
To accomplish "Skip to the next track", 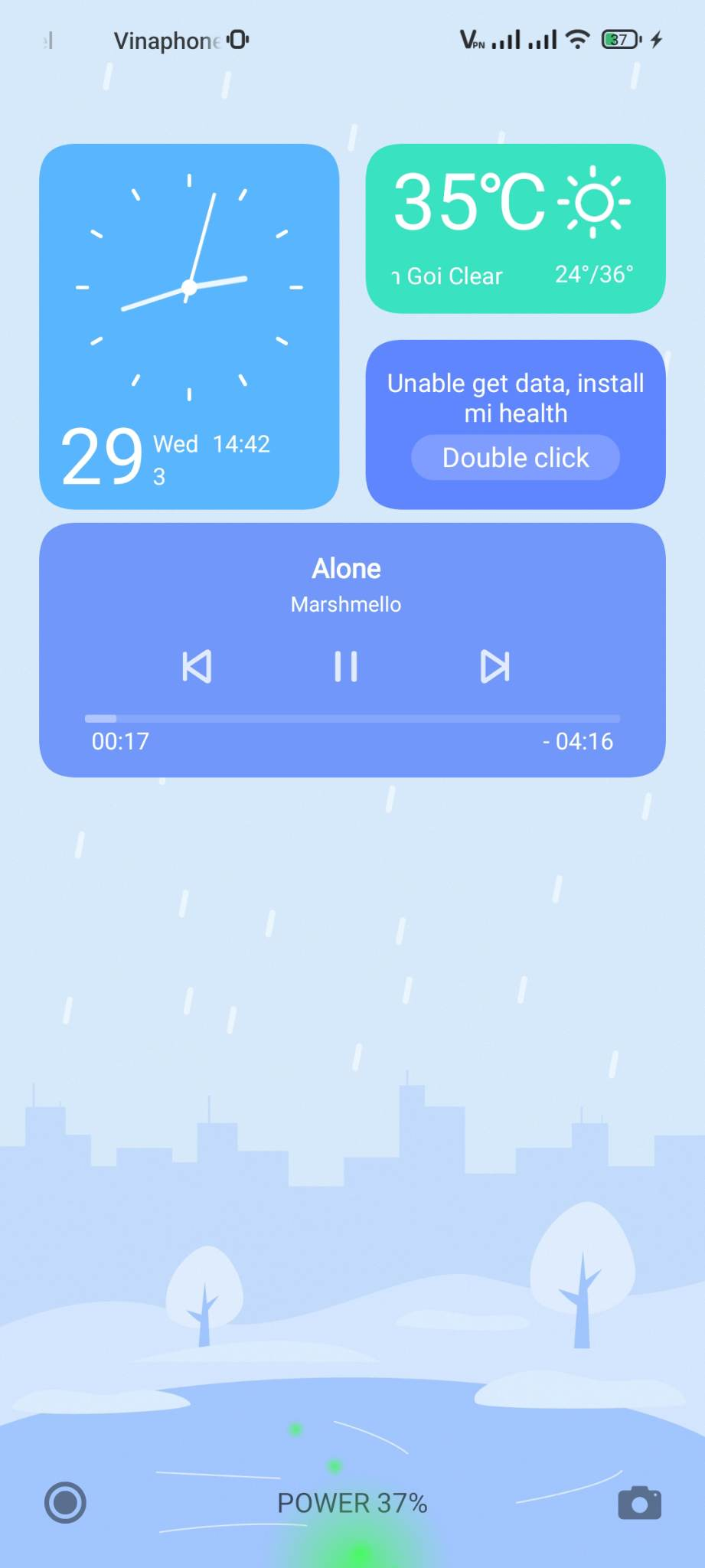I will point(494,665).
